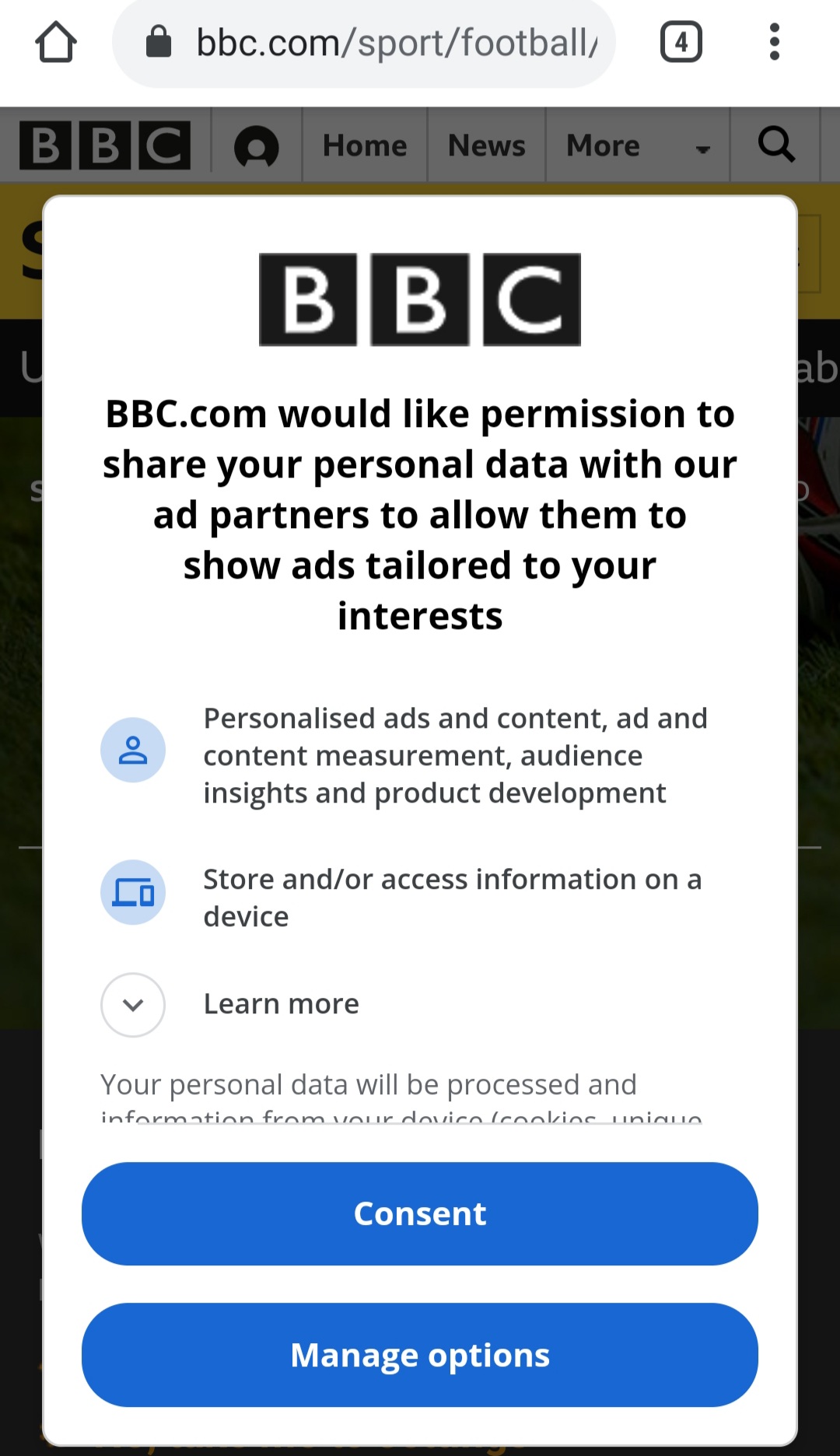Expand the More navigation dropdown
Viewport: 840px width, 1456px height.
(x=638, y=145)
